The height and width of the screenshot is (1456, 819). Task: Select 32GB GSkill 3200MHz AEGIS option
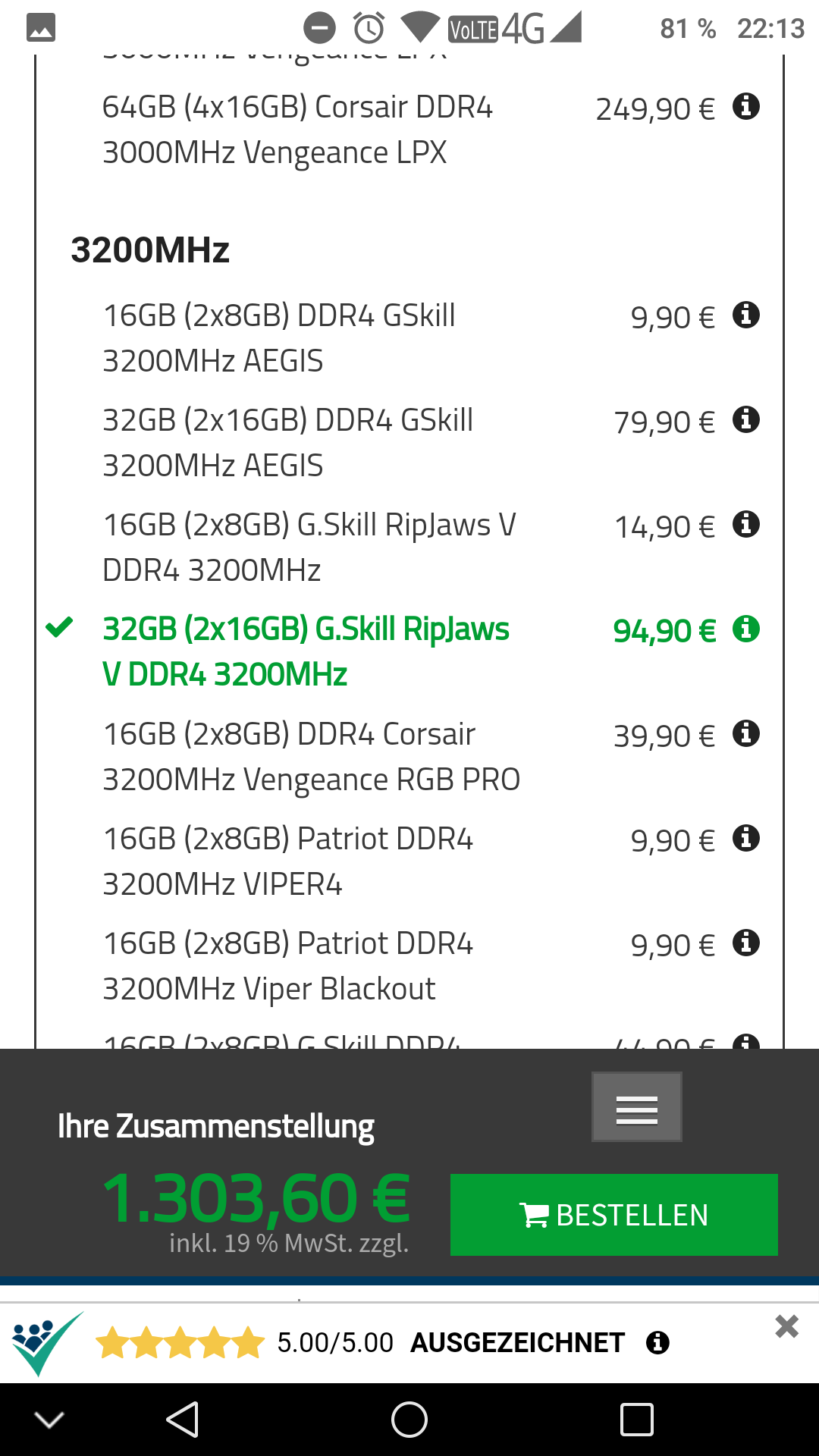[288, 443]
